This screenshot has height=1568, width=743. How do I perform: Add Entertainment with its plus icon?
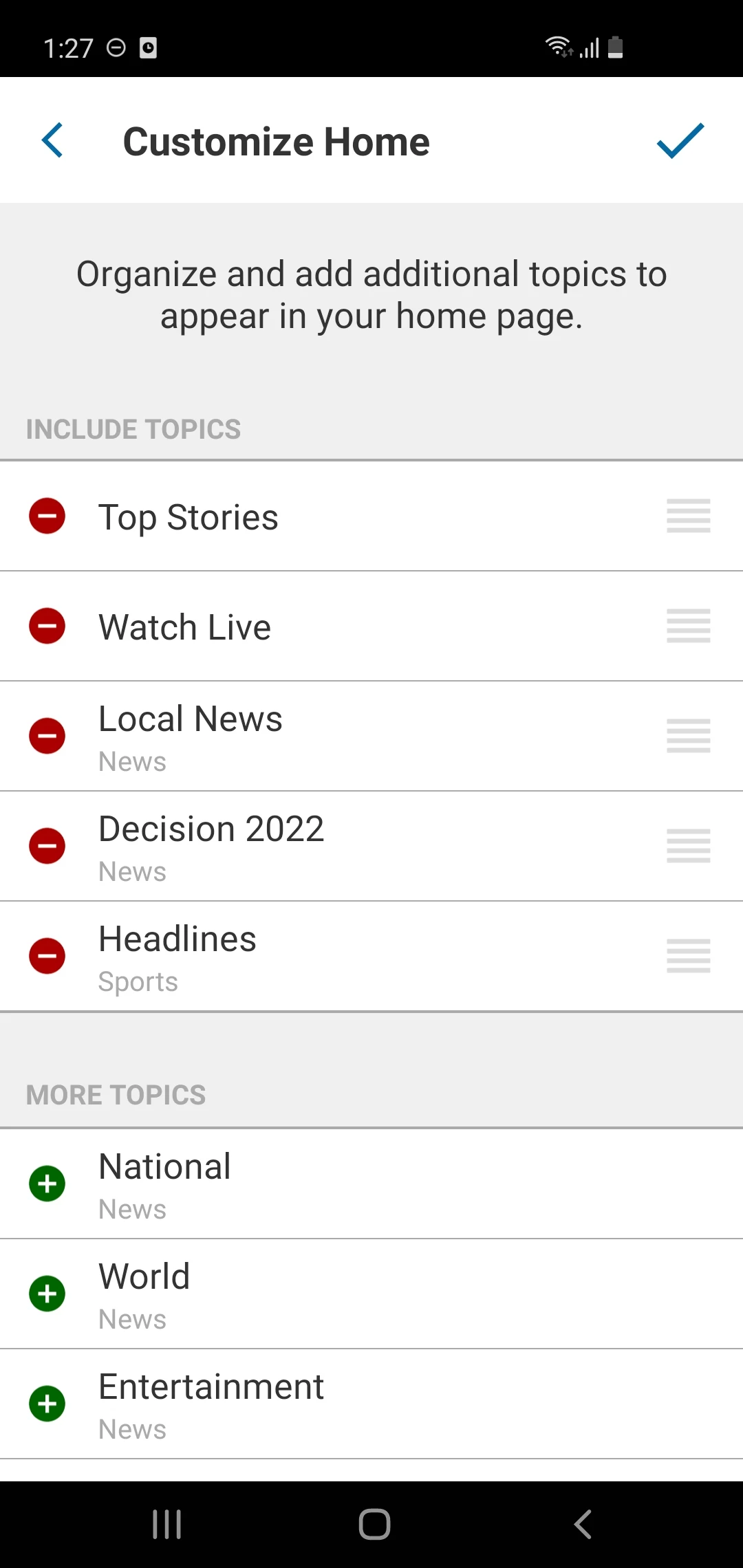point(47,1404)
